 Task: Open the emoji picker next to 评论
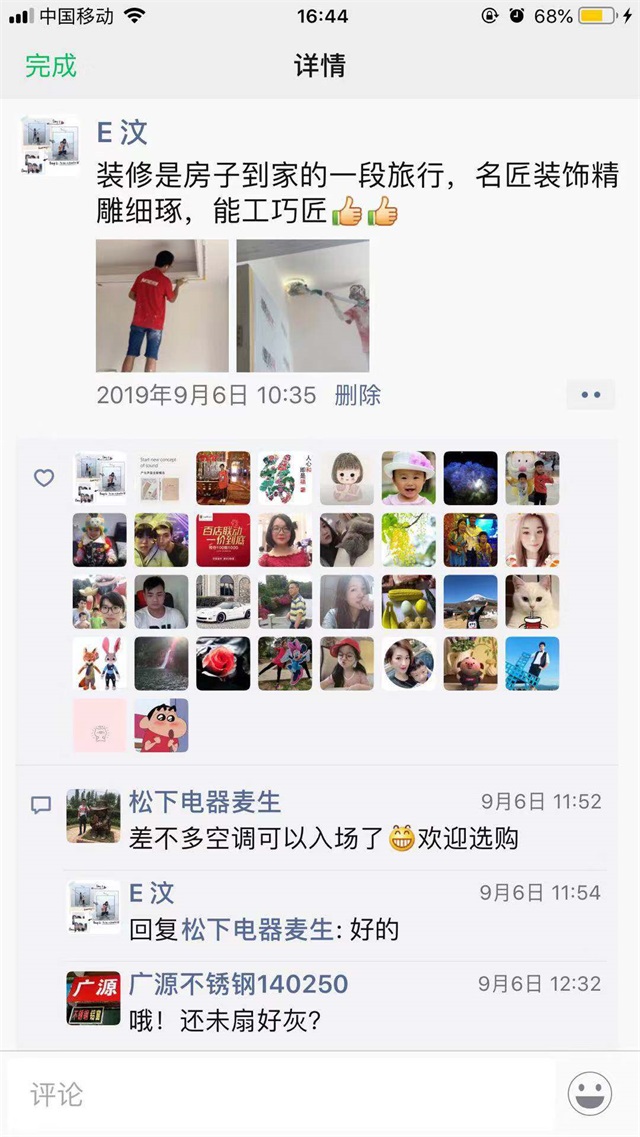click(x=589, y=1094)
